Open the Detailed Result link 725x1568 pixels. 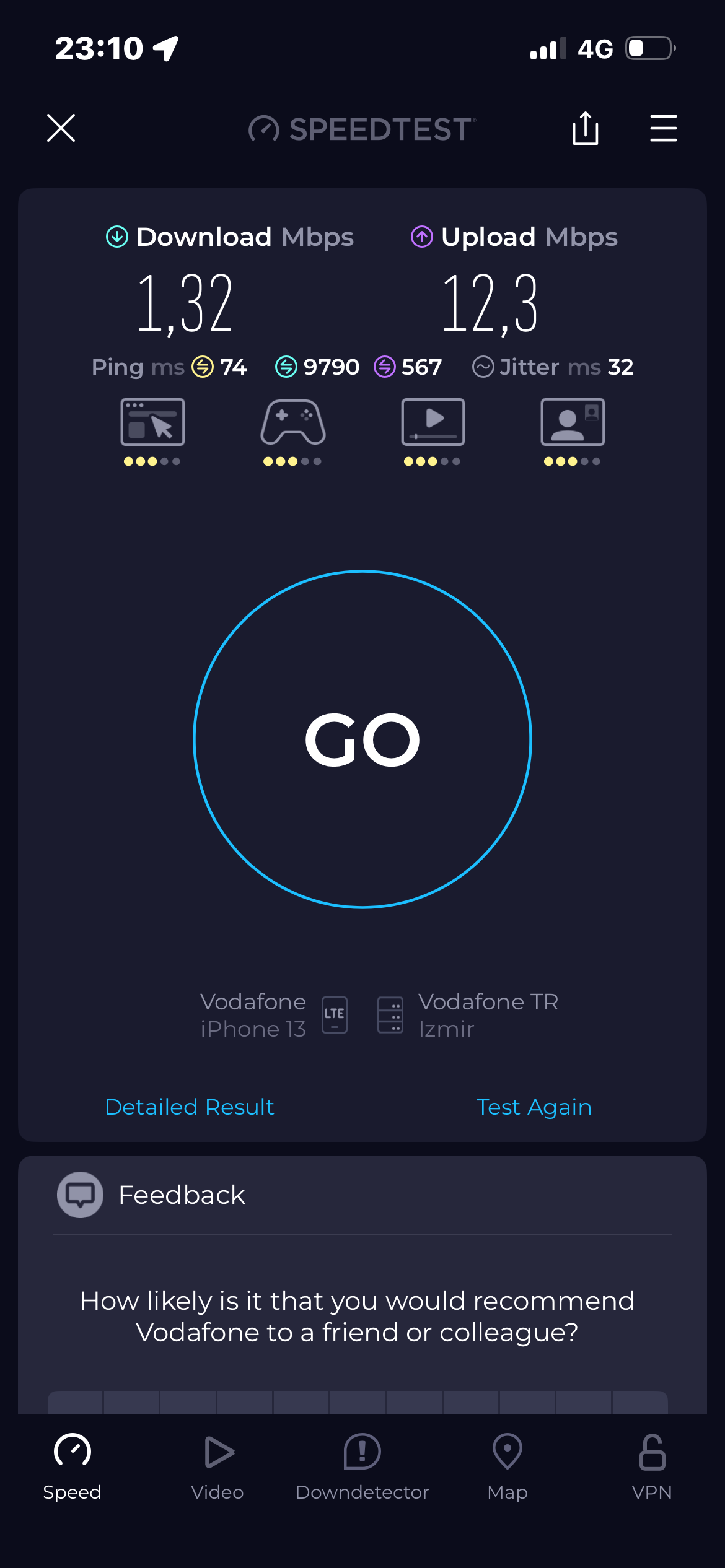pos(190,1107)
